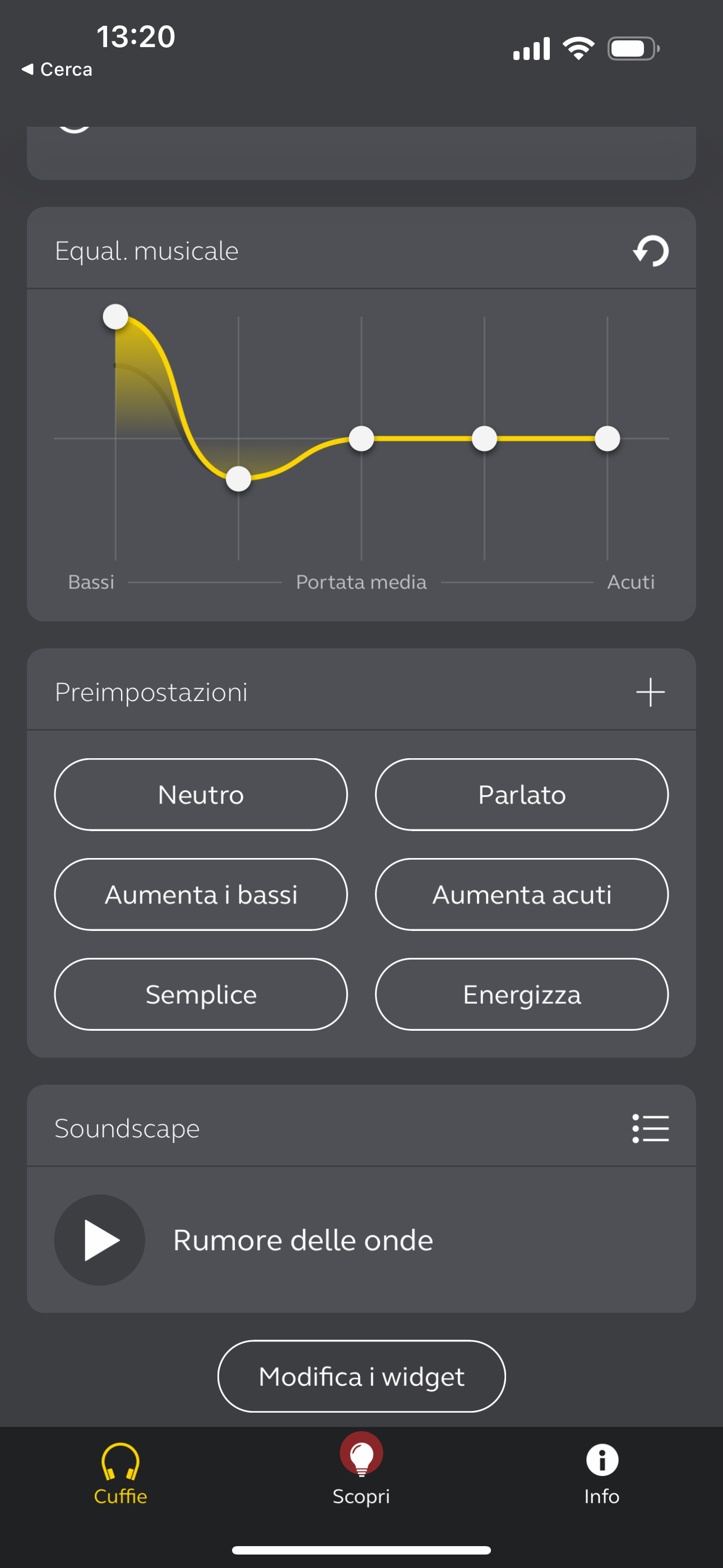The image size is (723, 1568).
Task: Play Rumore delle onde soundscape
Action: 100,1240
